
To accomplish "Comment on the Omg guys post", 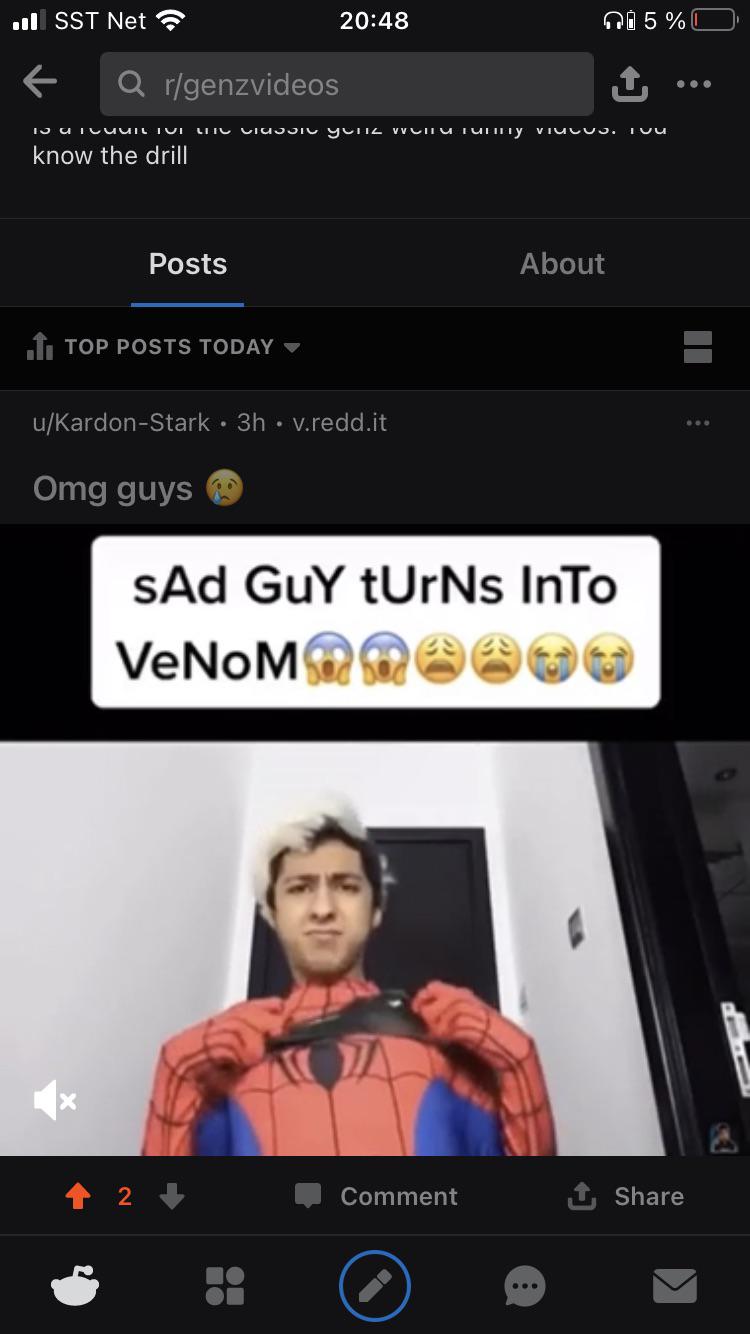I will (x=376, y=1196).
